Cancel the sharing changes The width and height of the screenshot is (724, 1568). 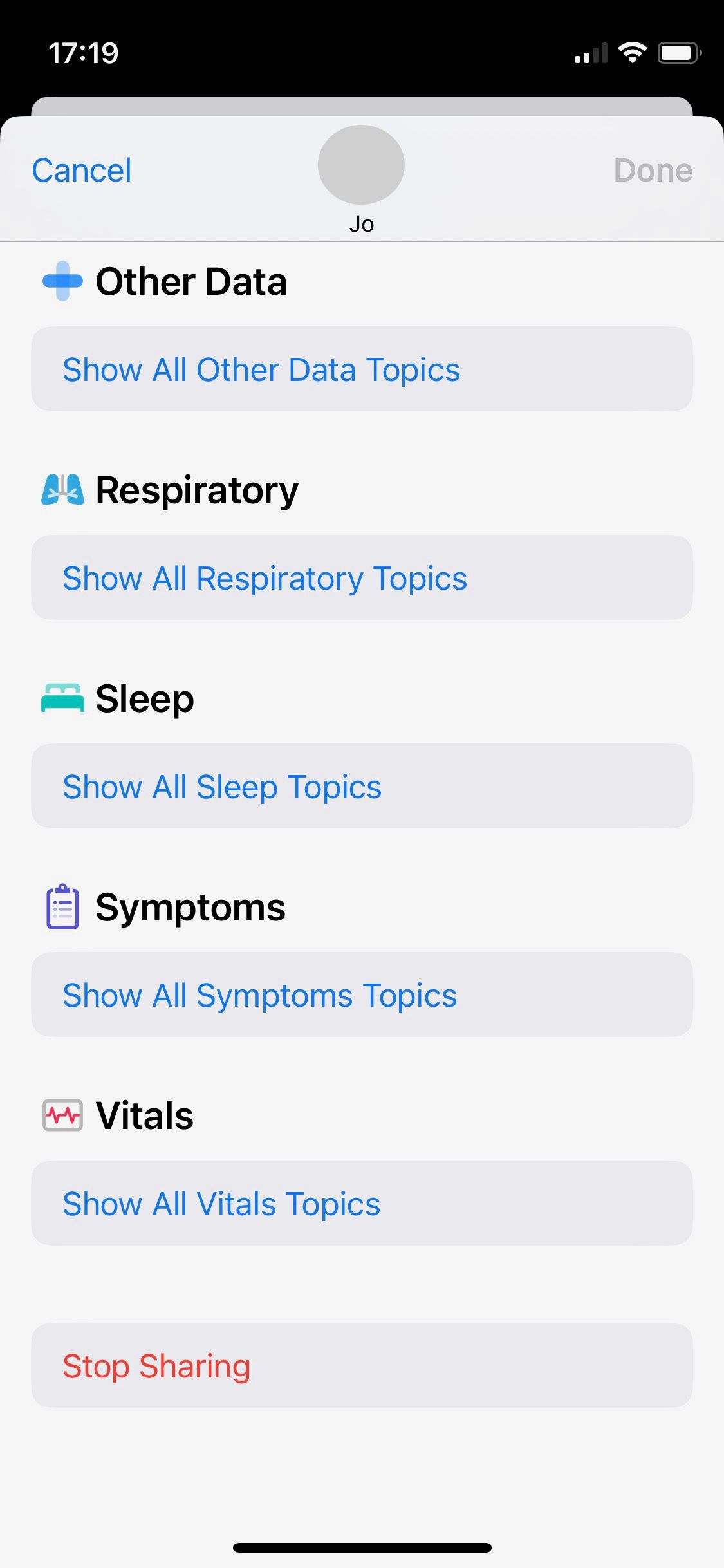click(x=82, y=171)
